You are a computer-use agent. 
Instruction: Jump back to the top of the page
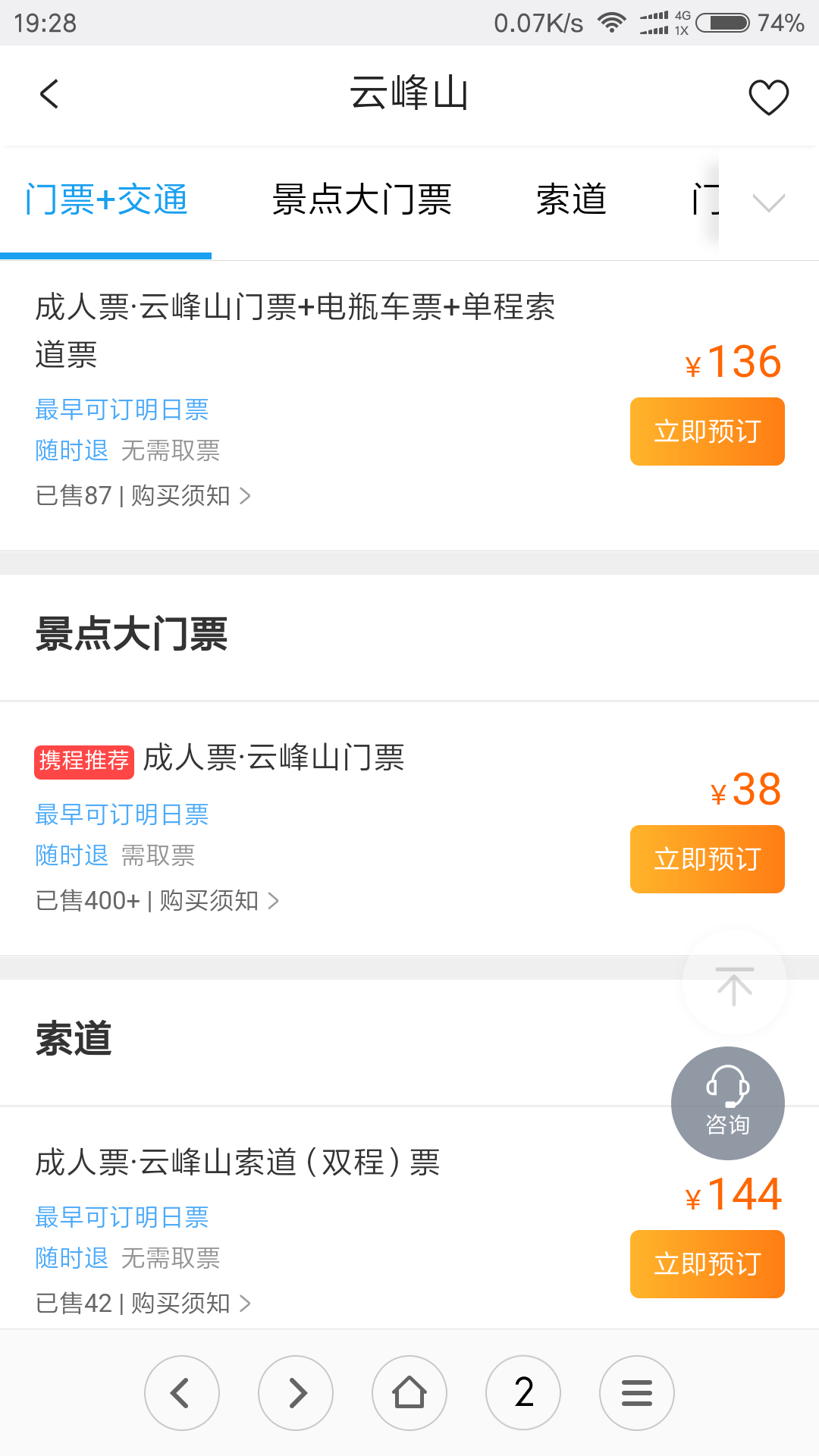click(734, 985)
